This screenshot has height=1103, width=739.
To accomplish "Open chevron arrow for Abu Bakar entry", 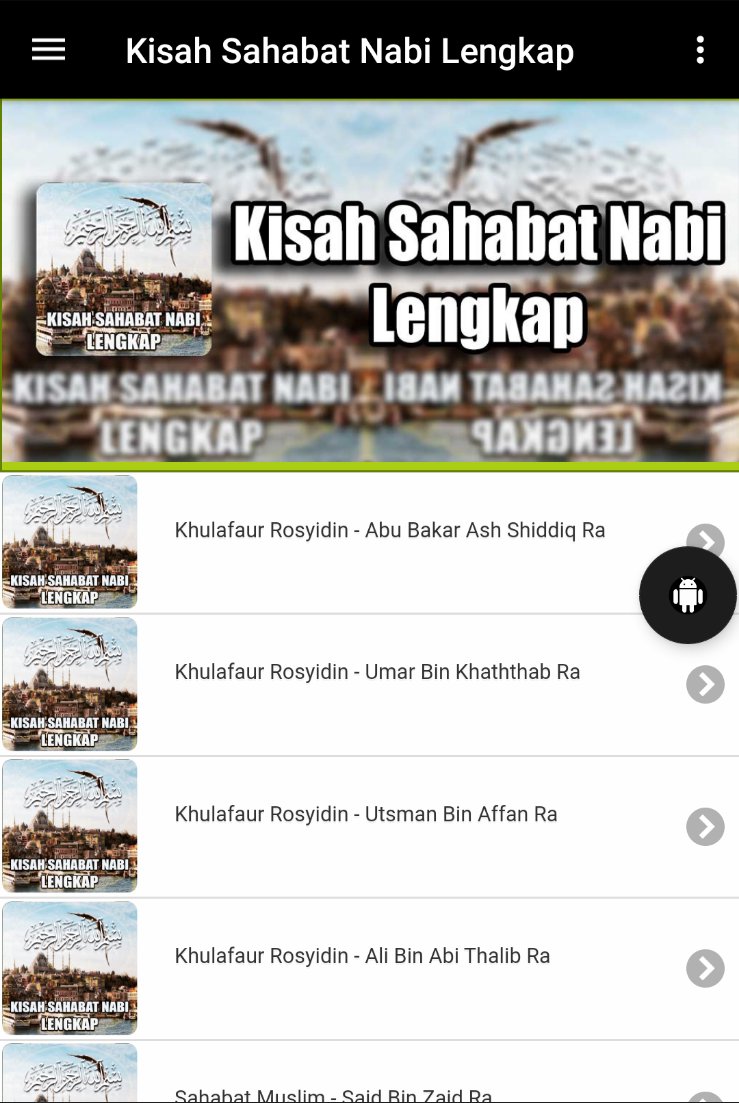I will tap(705, 542).
